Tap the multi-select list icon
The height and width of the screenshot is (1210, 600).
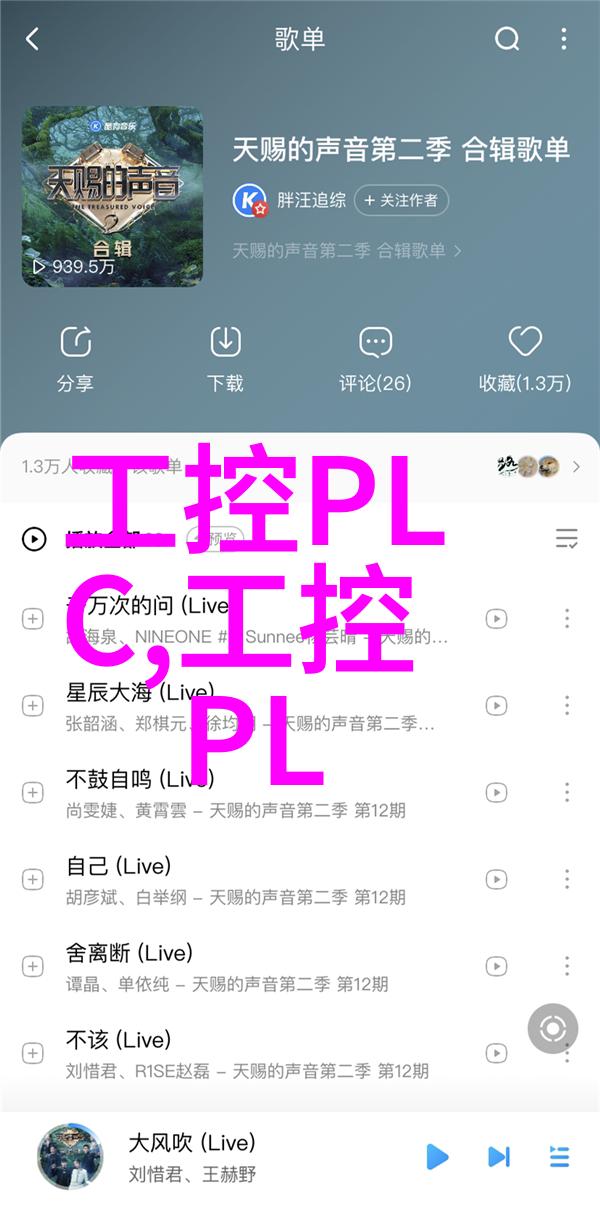tap(567, 539)
